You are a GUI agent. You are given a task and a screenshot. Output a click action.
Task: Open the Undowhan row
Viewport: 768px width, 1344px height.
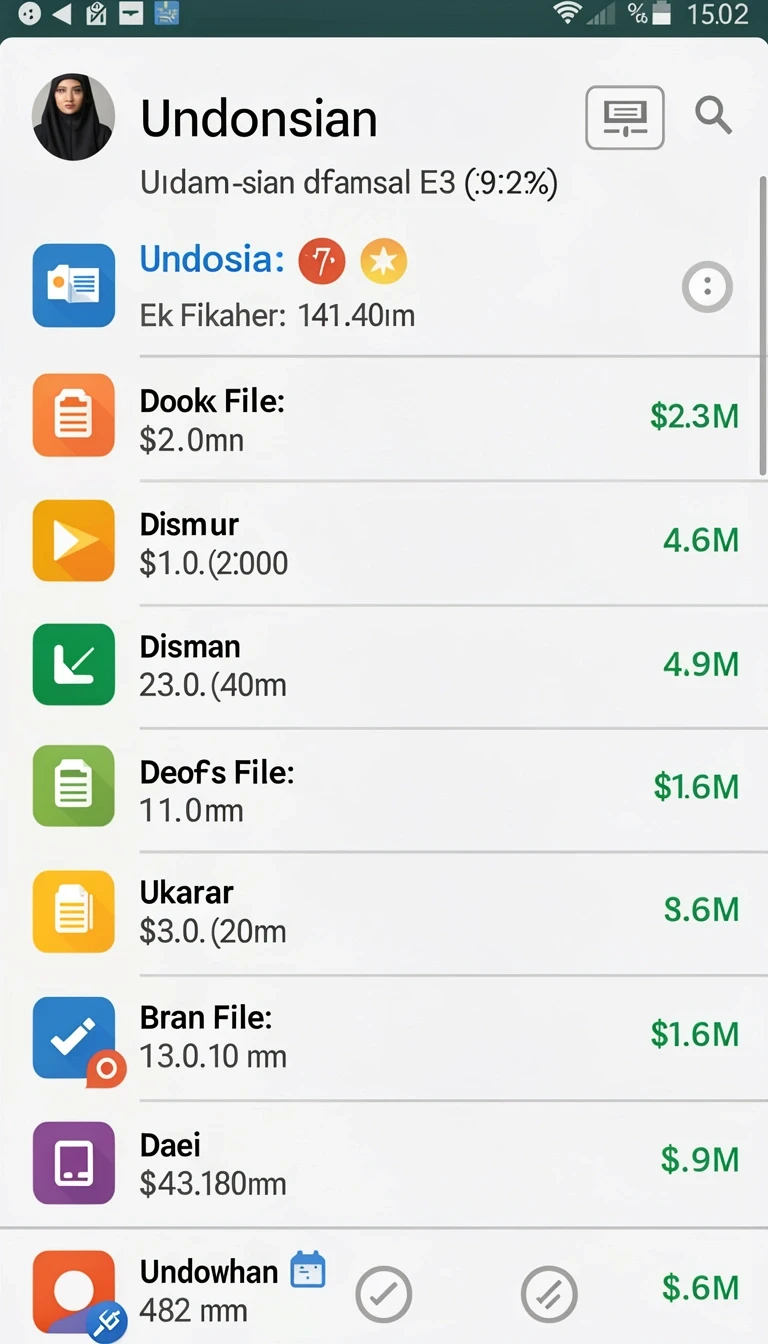(x=384, y=1288)
